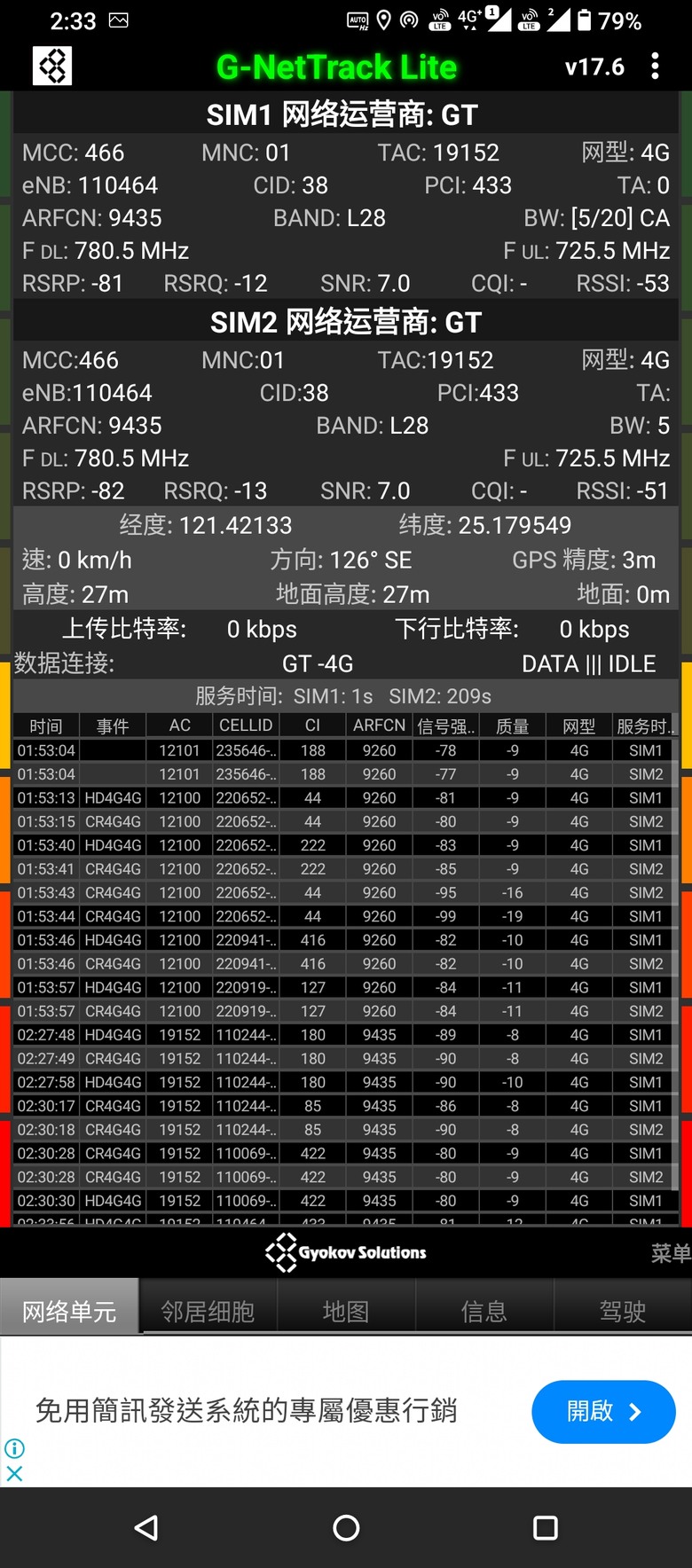Screen dimensions: 692x1568
Task: Open the ad info icon
Action: click(x=14, y=1448)
